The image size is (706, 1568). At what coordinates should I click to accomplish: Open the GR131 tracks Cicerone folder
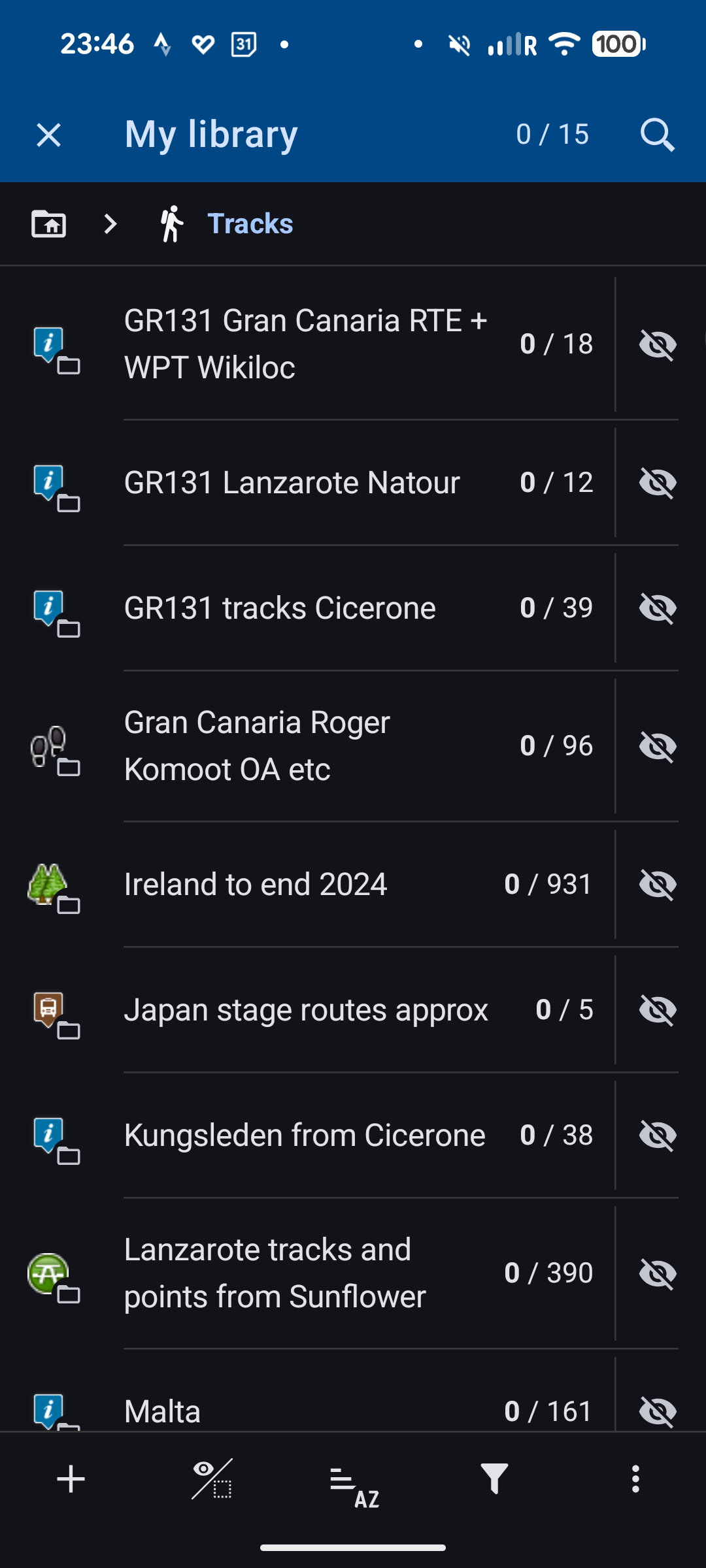[280, 608]
